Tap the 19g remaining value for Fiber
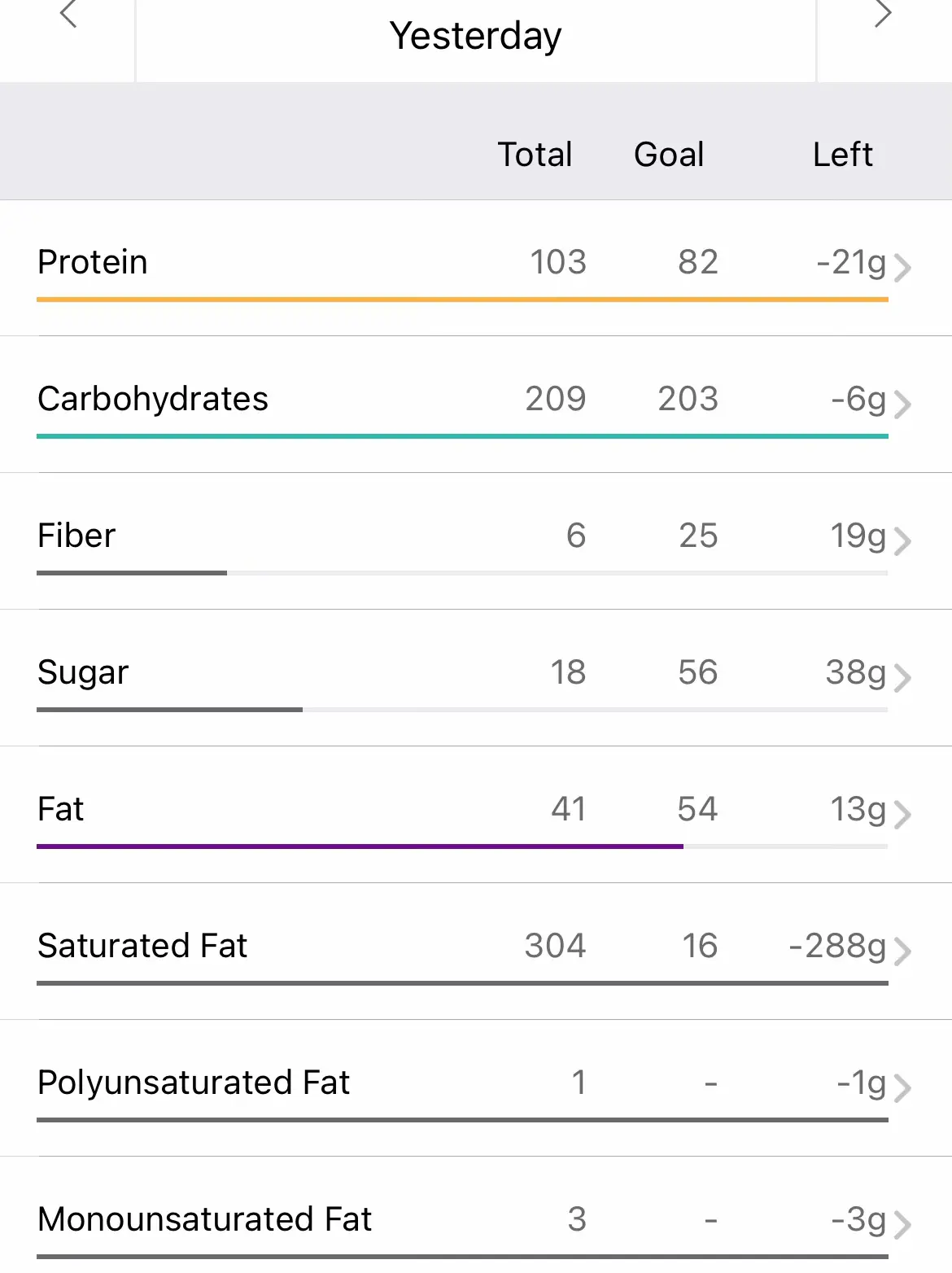Screen dimensions: 952x1273 click(857, 536)
